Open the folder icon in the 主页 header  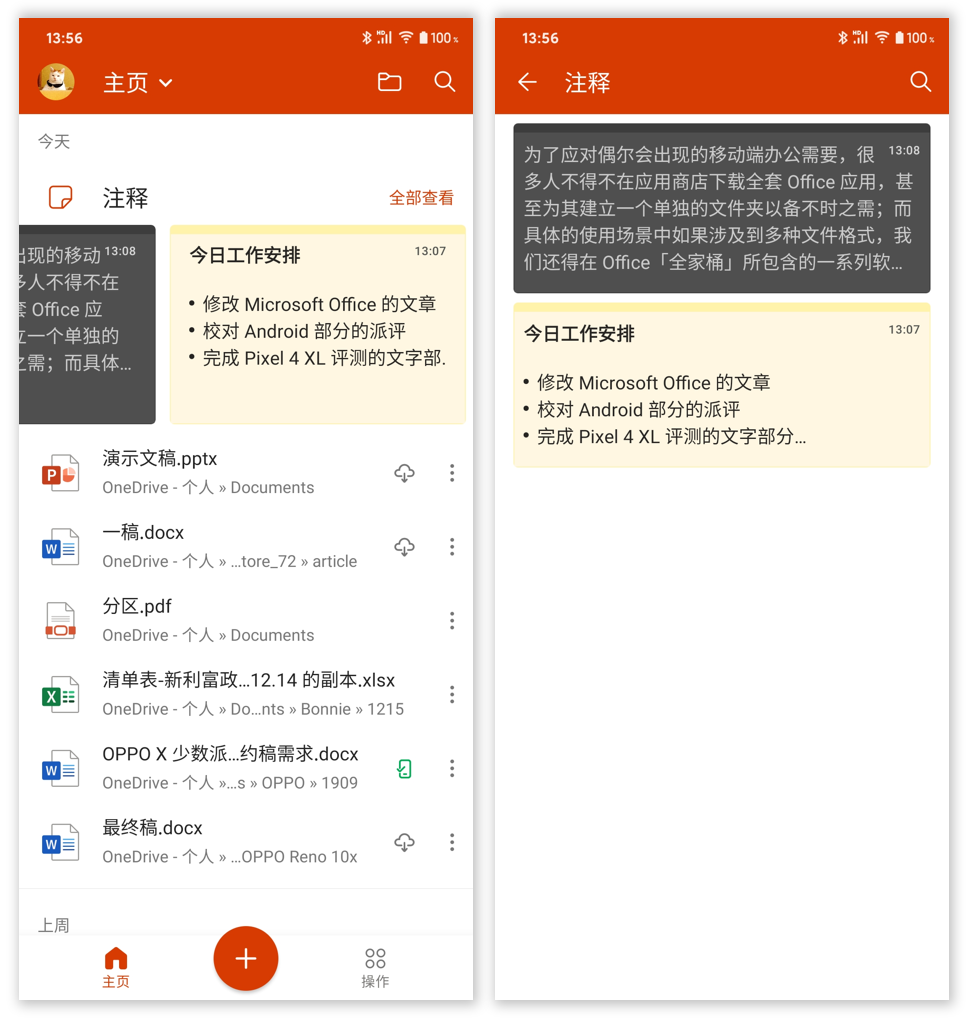click(x=389, y=82)
